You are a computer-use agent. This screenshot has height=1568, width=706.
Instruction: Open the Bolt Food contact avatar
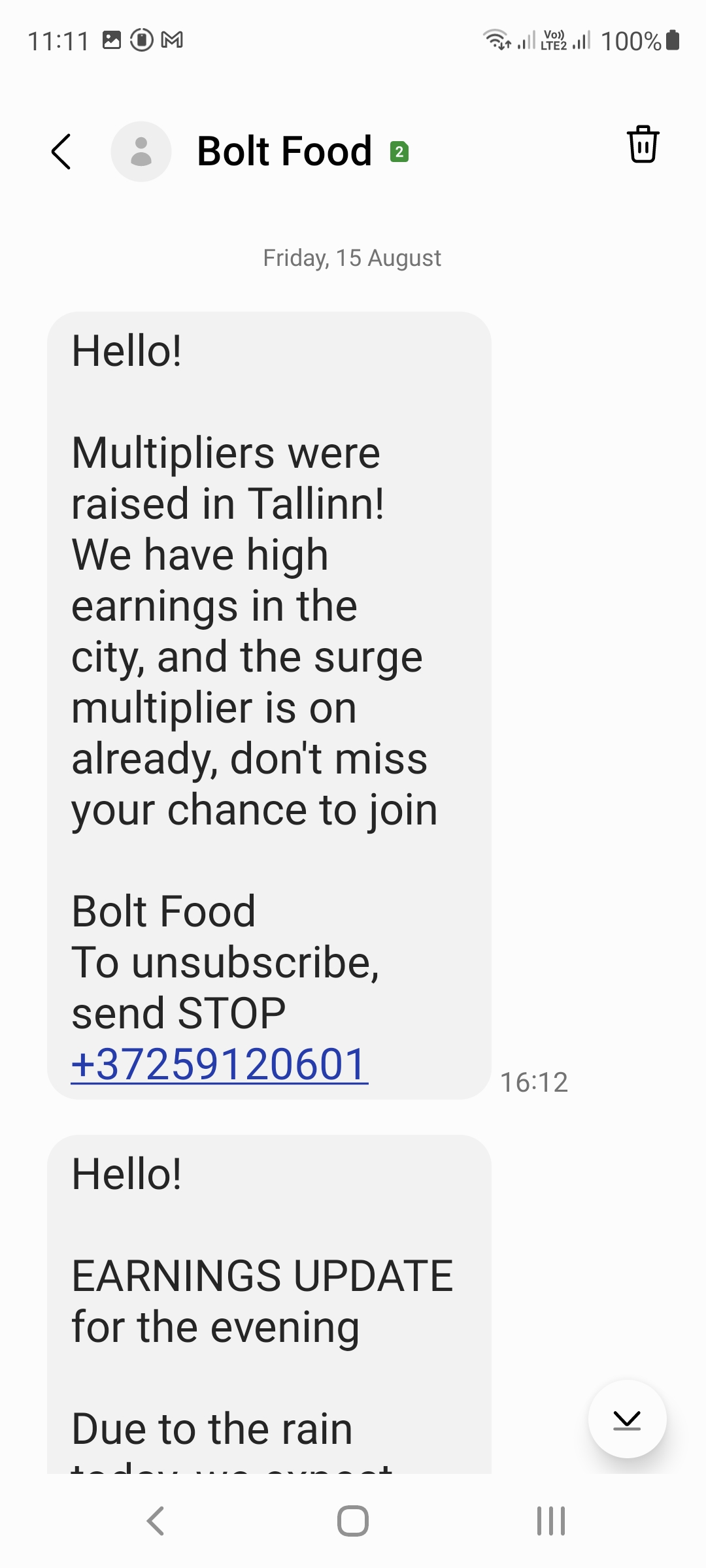pyautogui.click(x=141, y=152)
